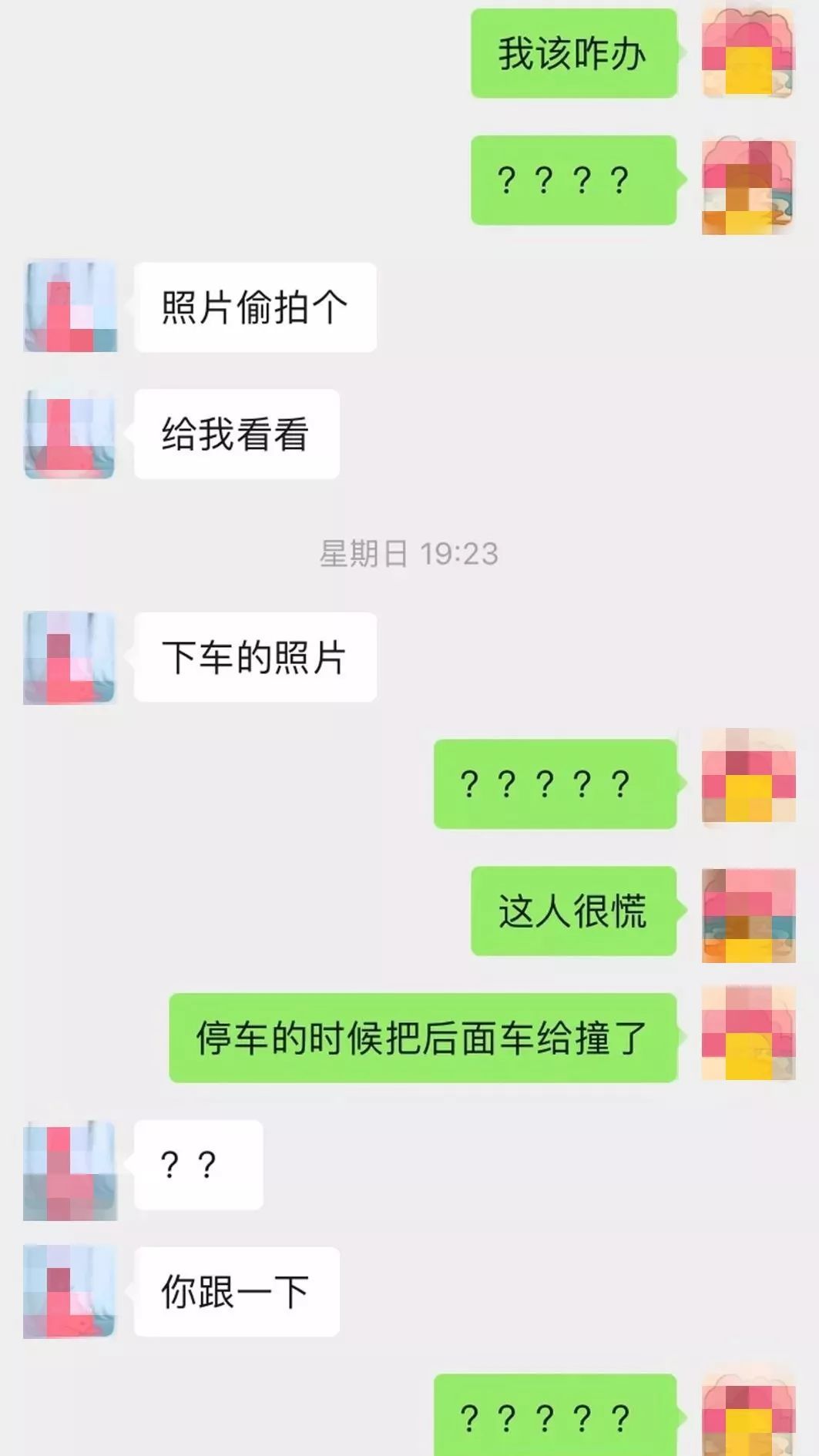The height and width of the screenshot is (1456, 819).
Task: Open the "照片偷拍个" message bubble
Action: (x=256, y=308)
